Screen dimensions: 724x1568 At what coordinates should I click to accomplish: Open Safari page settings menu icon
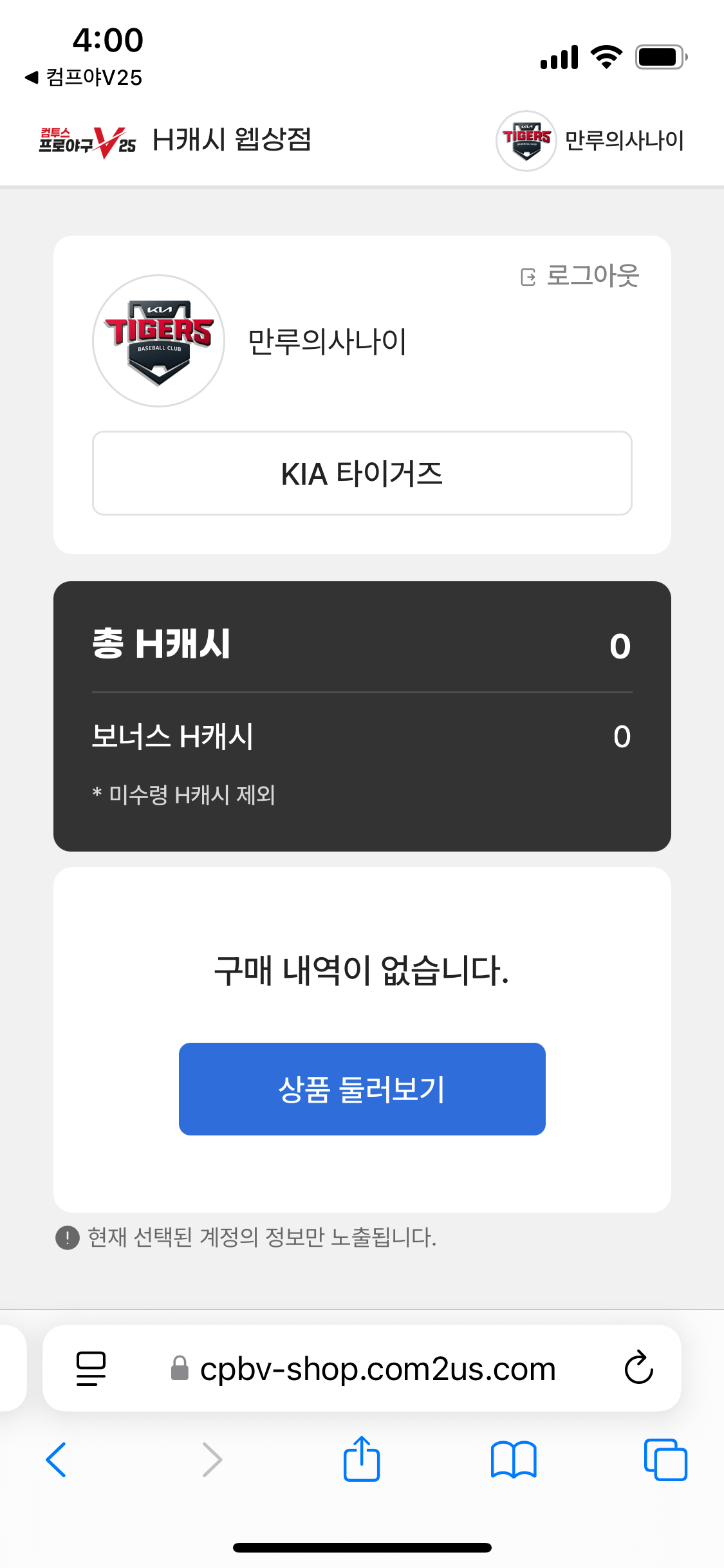coord(91,1368)
